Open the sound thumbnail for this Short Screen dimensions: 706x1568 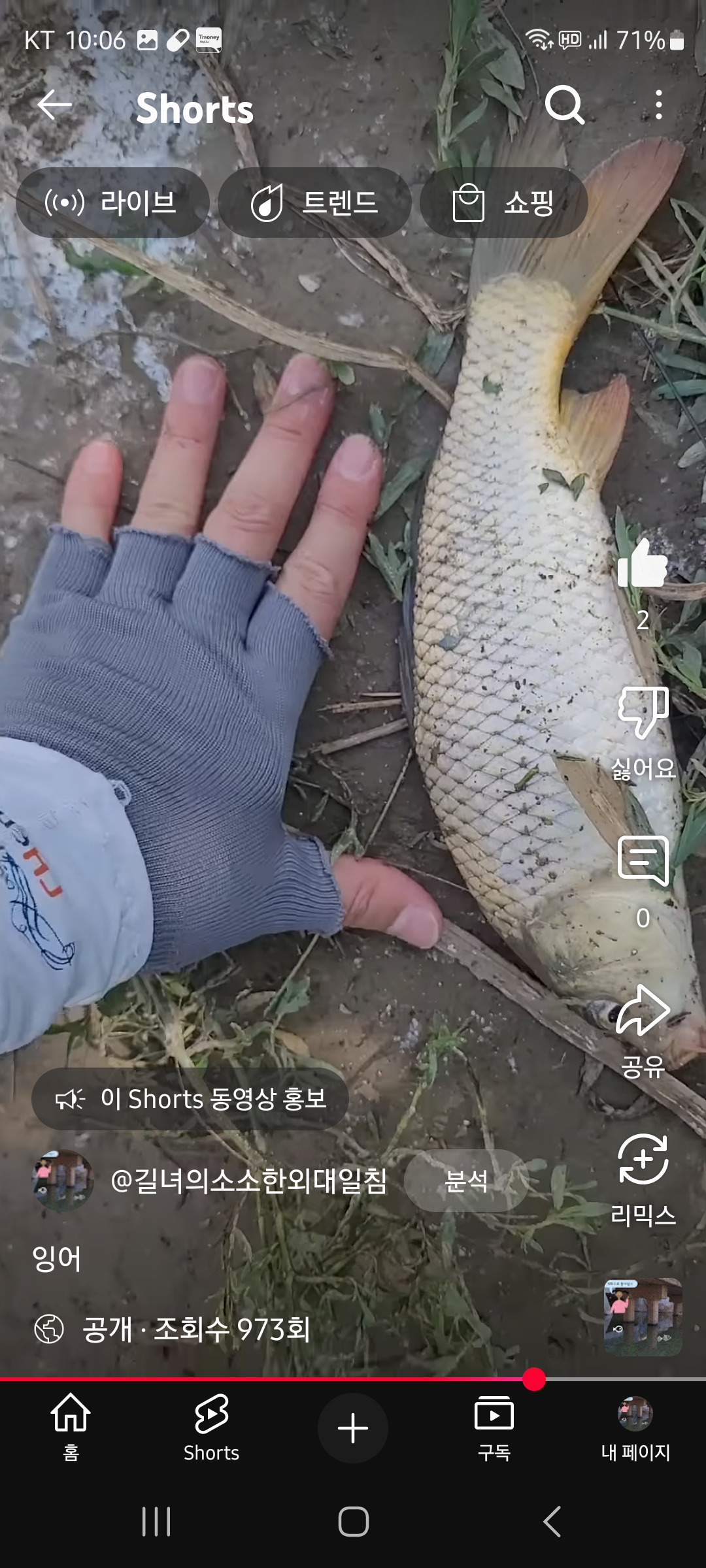[x=643, y=1316]
